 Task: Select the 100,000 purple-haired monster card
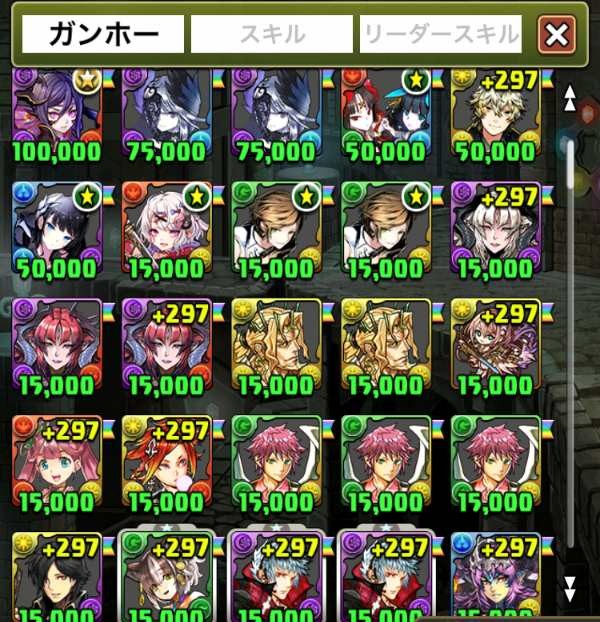58,114
